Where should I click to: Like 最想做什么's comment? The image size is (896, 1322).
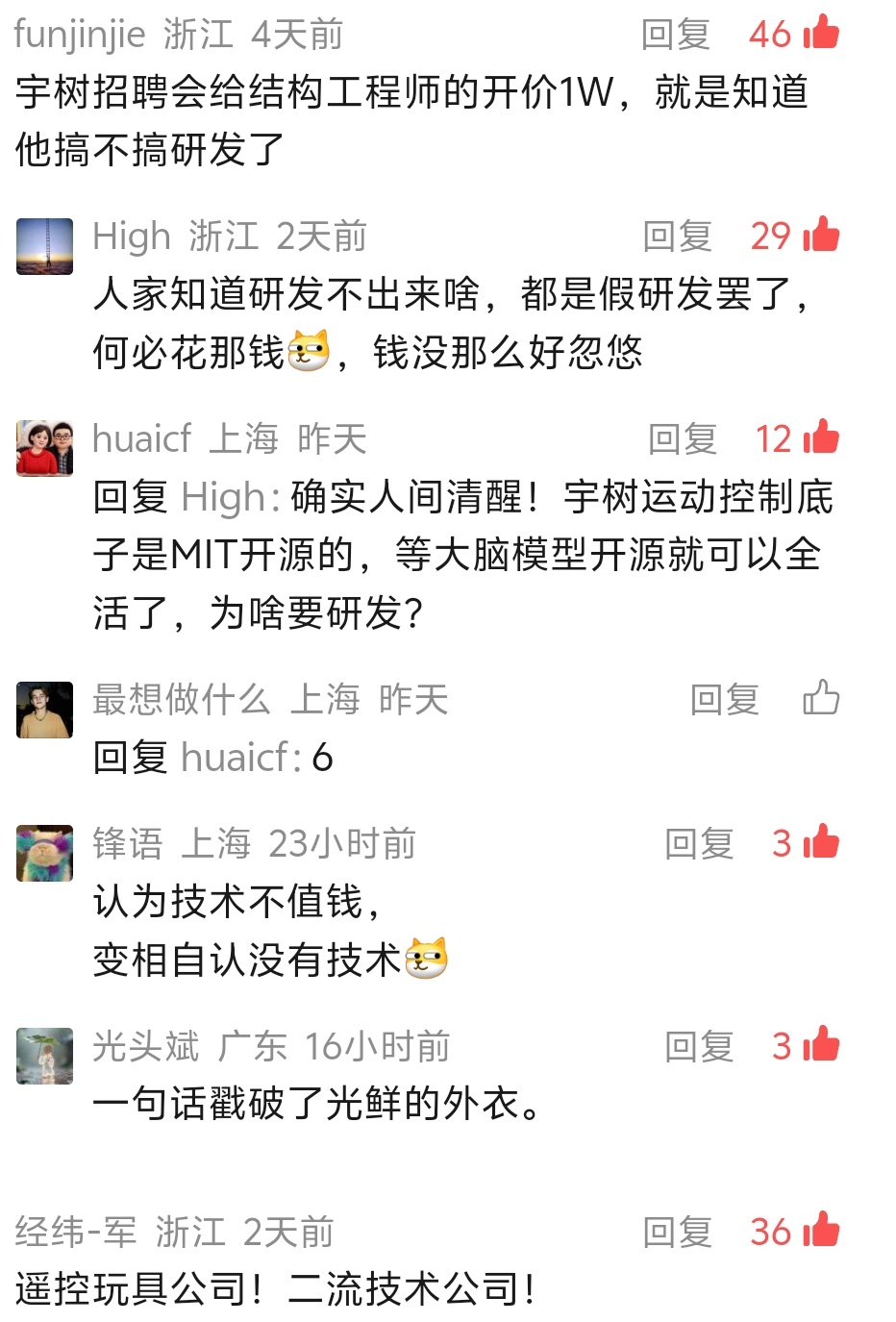click(x=821, y=698)
